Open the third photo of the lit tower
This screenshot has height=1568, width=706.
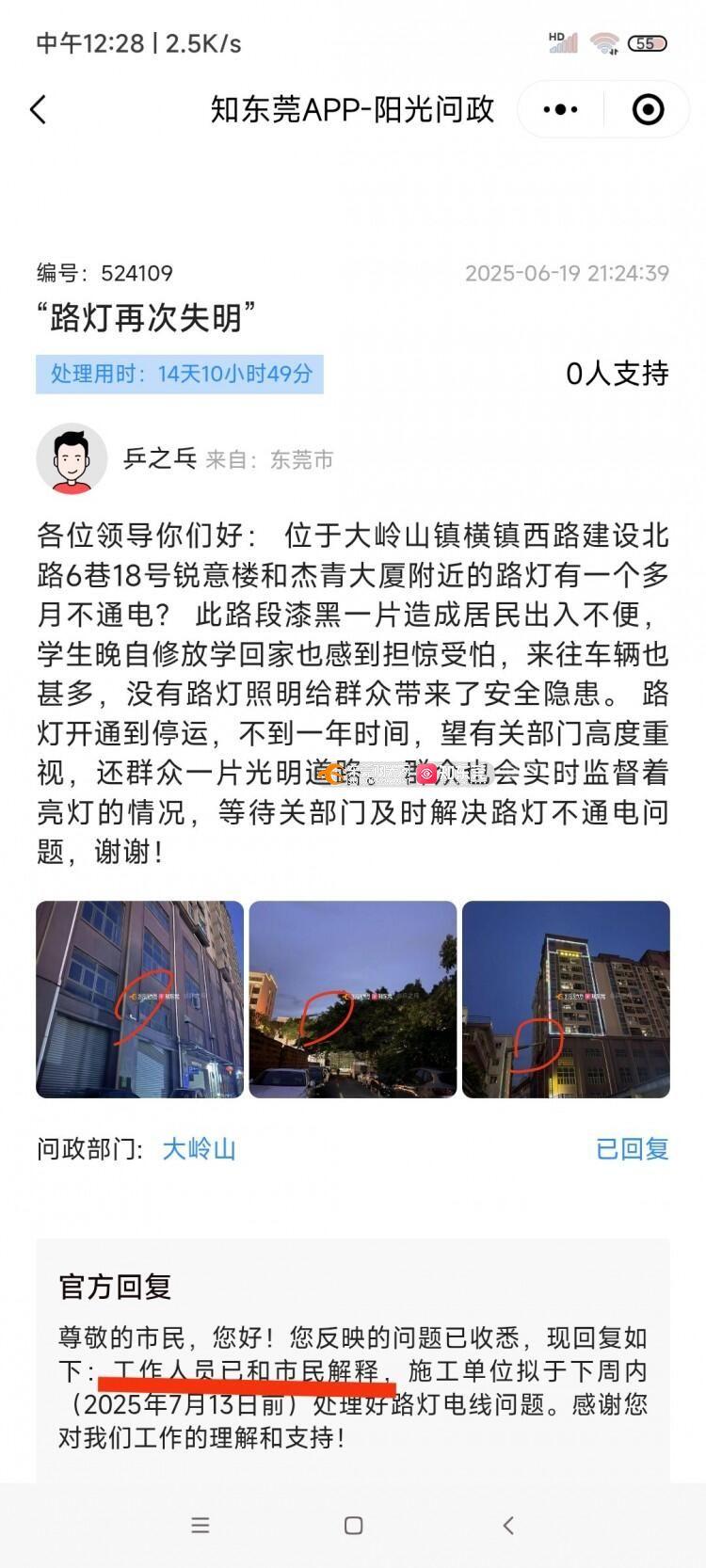[x=566, y=1000]
